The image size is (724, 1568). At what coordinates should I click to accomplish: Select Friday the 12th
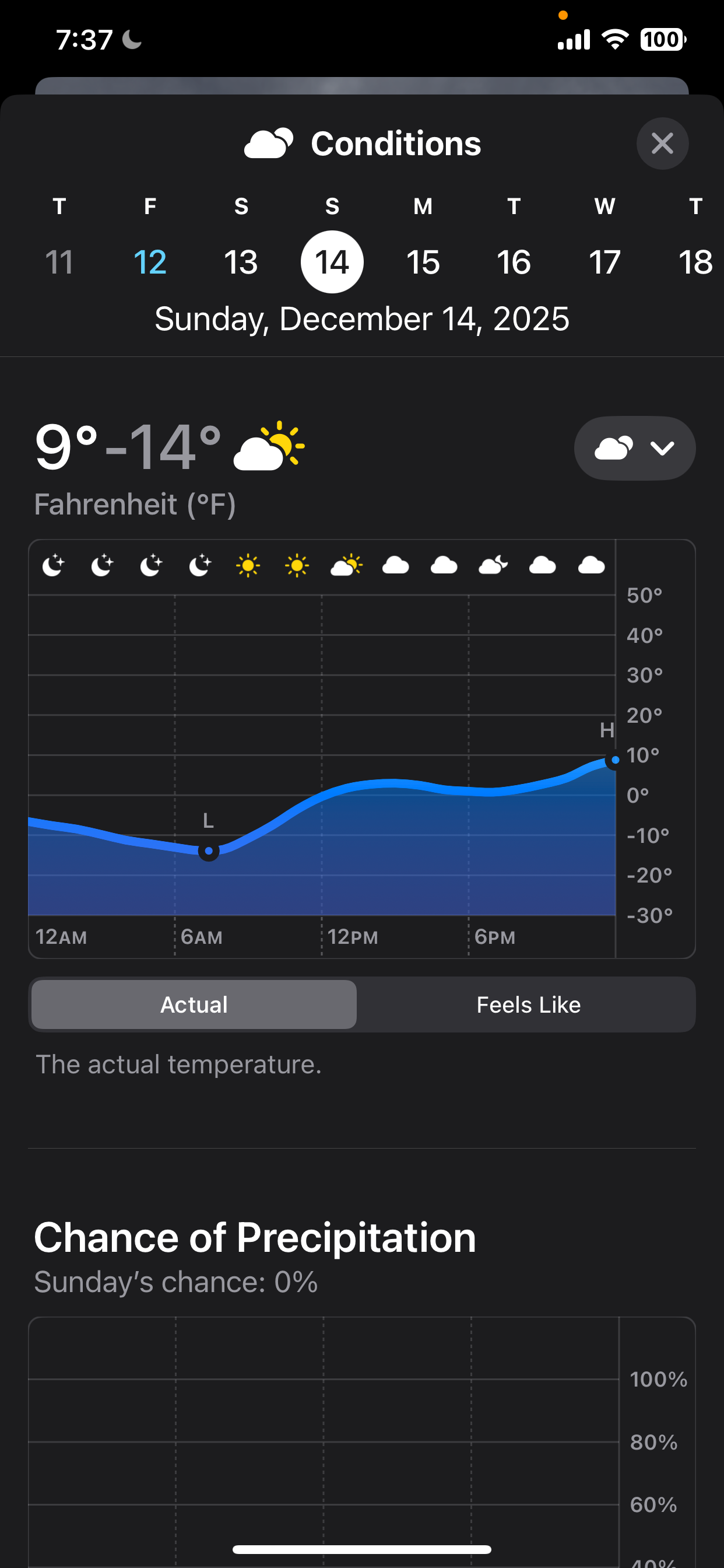(150, 262)
